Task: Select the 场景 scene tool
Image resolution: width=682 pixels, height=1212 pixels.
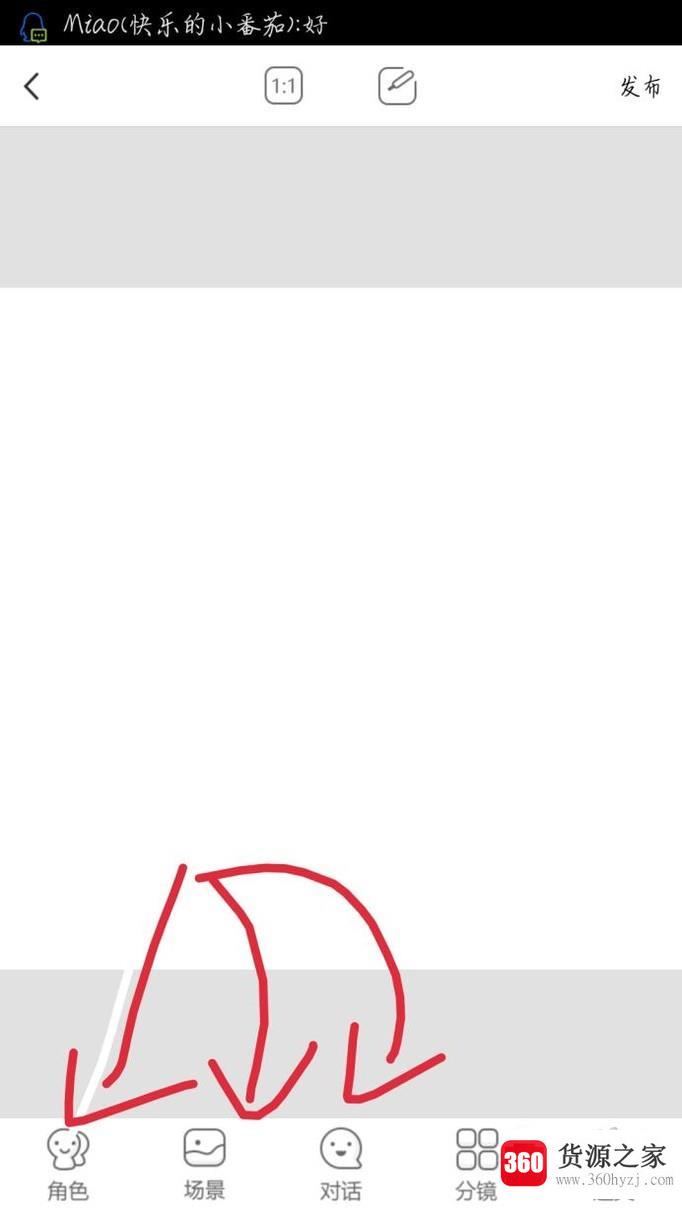Action: [204, 1163]
